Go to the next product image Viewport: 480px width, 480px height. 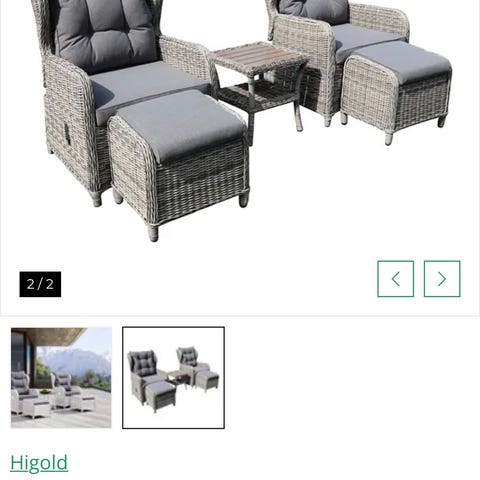click(x=442, y=279)
